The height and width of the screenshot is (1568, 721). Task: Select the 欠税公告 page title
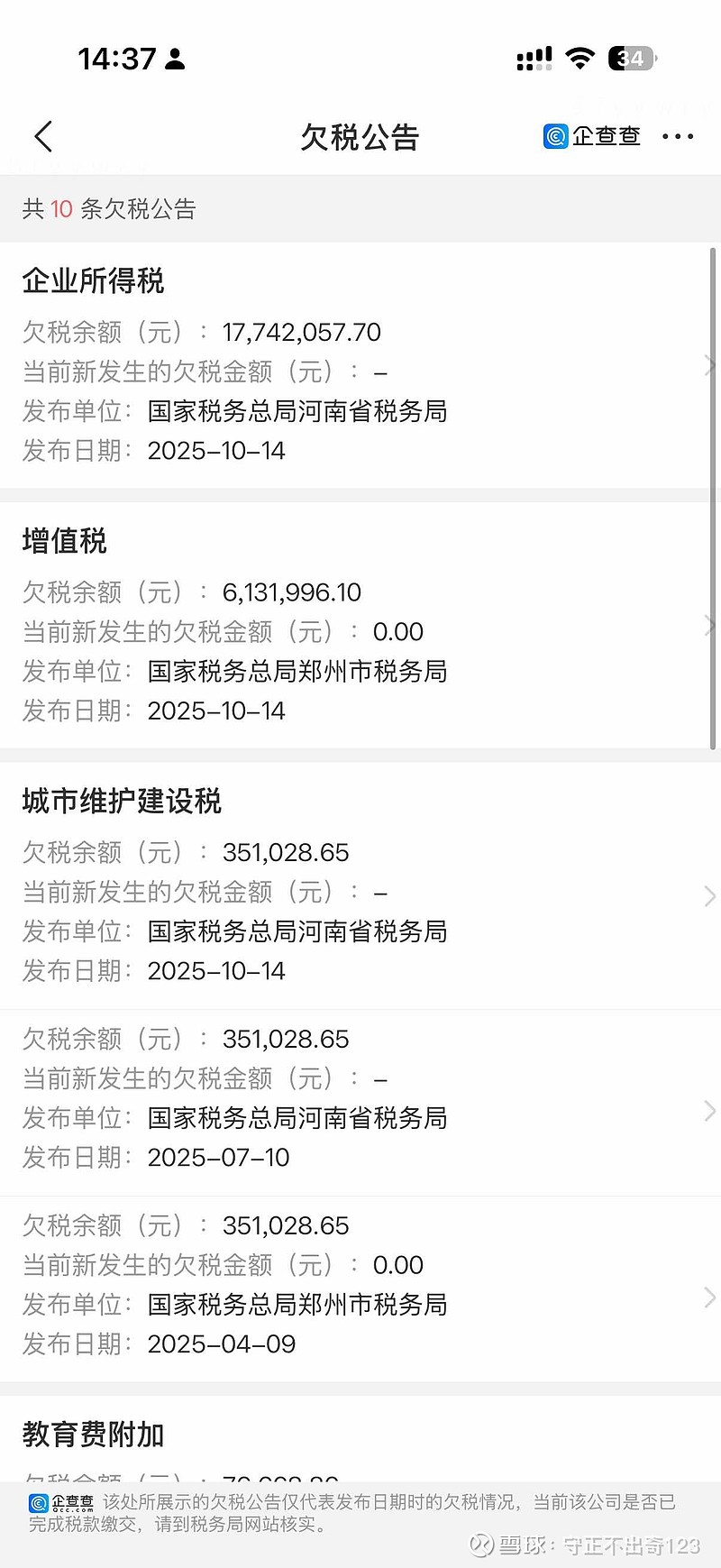pos(359,137)
